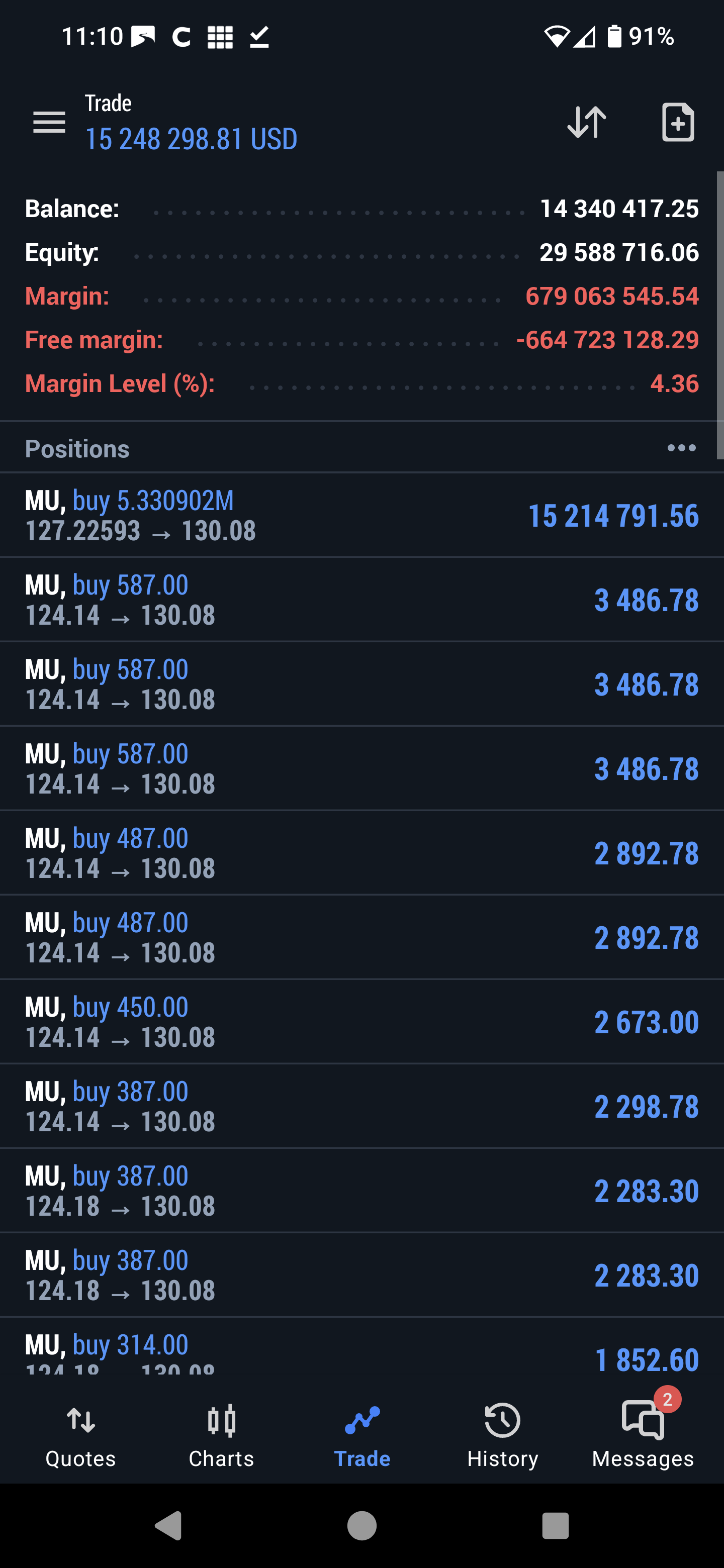
Task: Expand the Positions overflow menu
Action: 681,448
